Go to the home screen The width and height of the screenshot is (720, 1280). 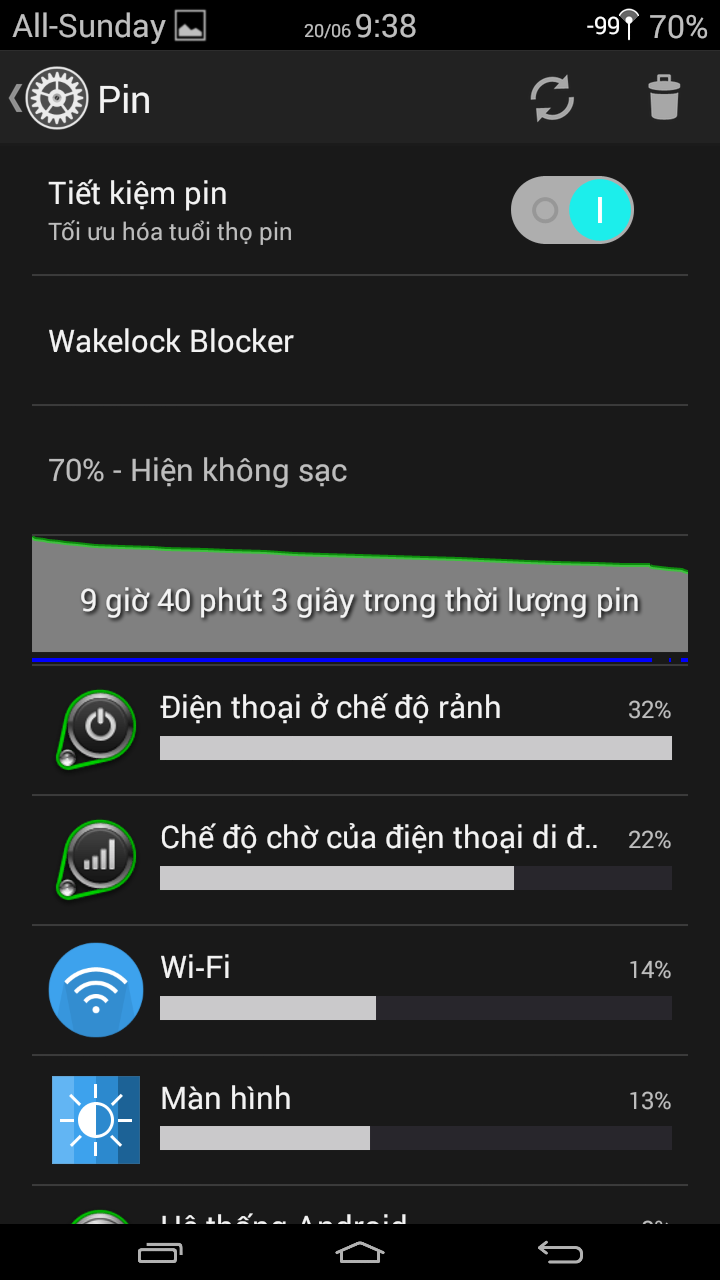tap(360, 1252)
